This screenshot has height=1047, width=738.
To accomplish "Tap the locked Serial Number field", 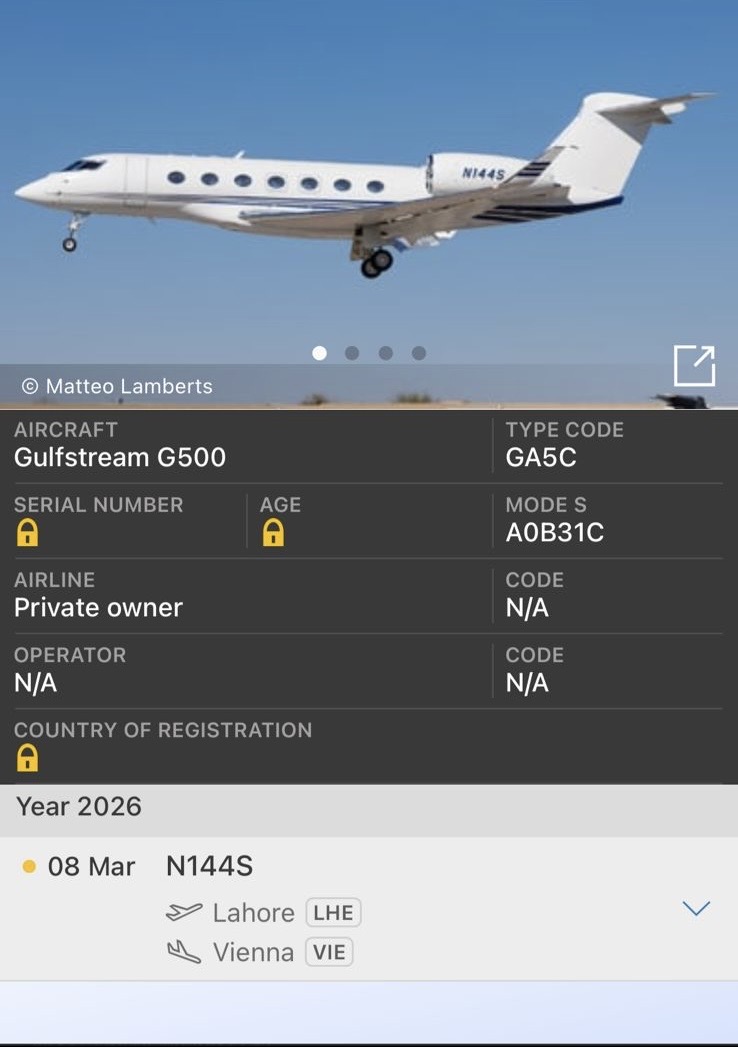I will click(x=28, y=533).
